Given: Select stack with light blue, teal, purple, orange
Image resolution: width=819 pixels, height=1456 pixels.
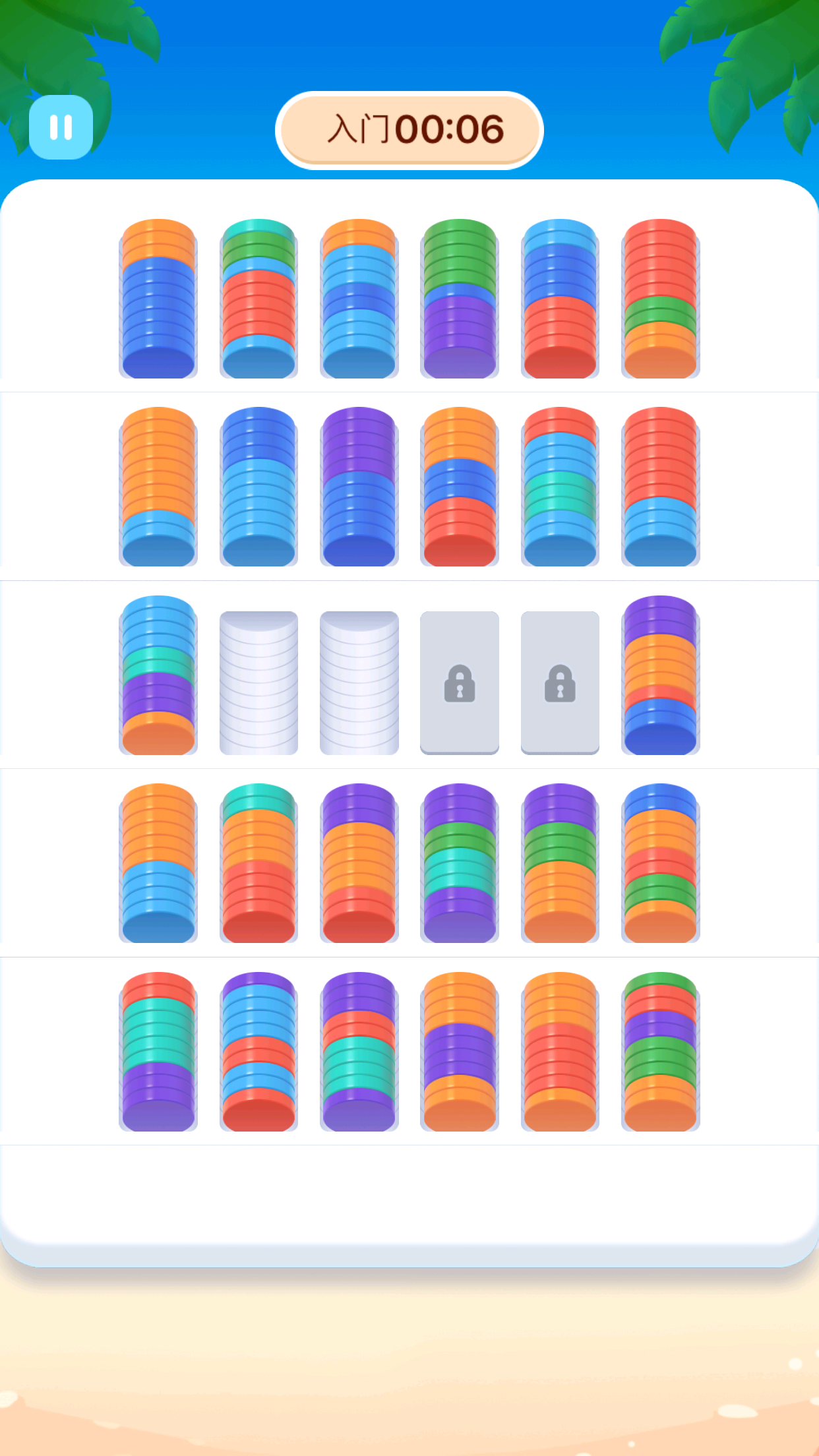Looking at the screenshot, I should pyautogui.click(x=158, y=675).
